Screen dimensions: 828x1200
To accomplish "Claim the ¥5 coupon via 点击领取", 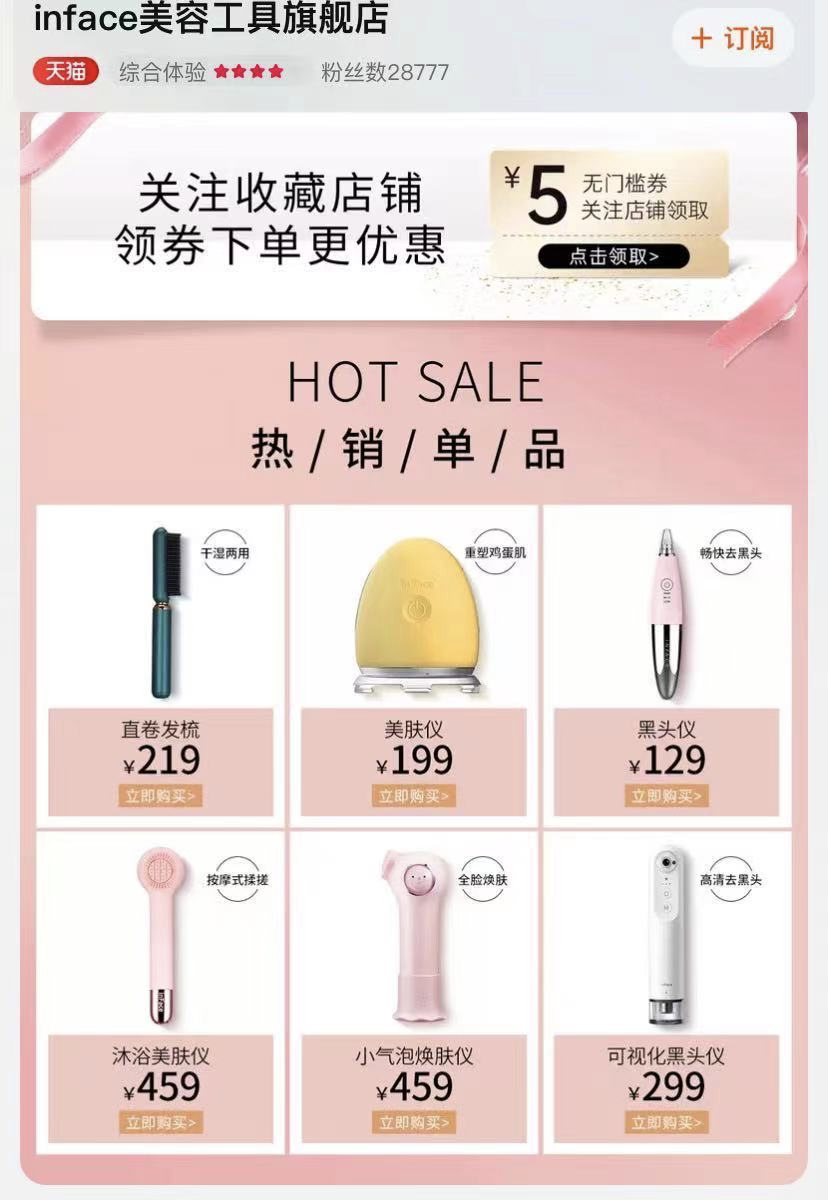I will click(x=614, y=256).
